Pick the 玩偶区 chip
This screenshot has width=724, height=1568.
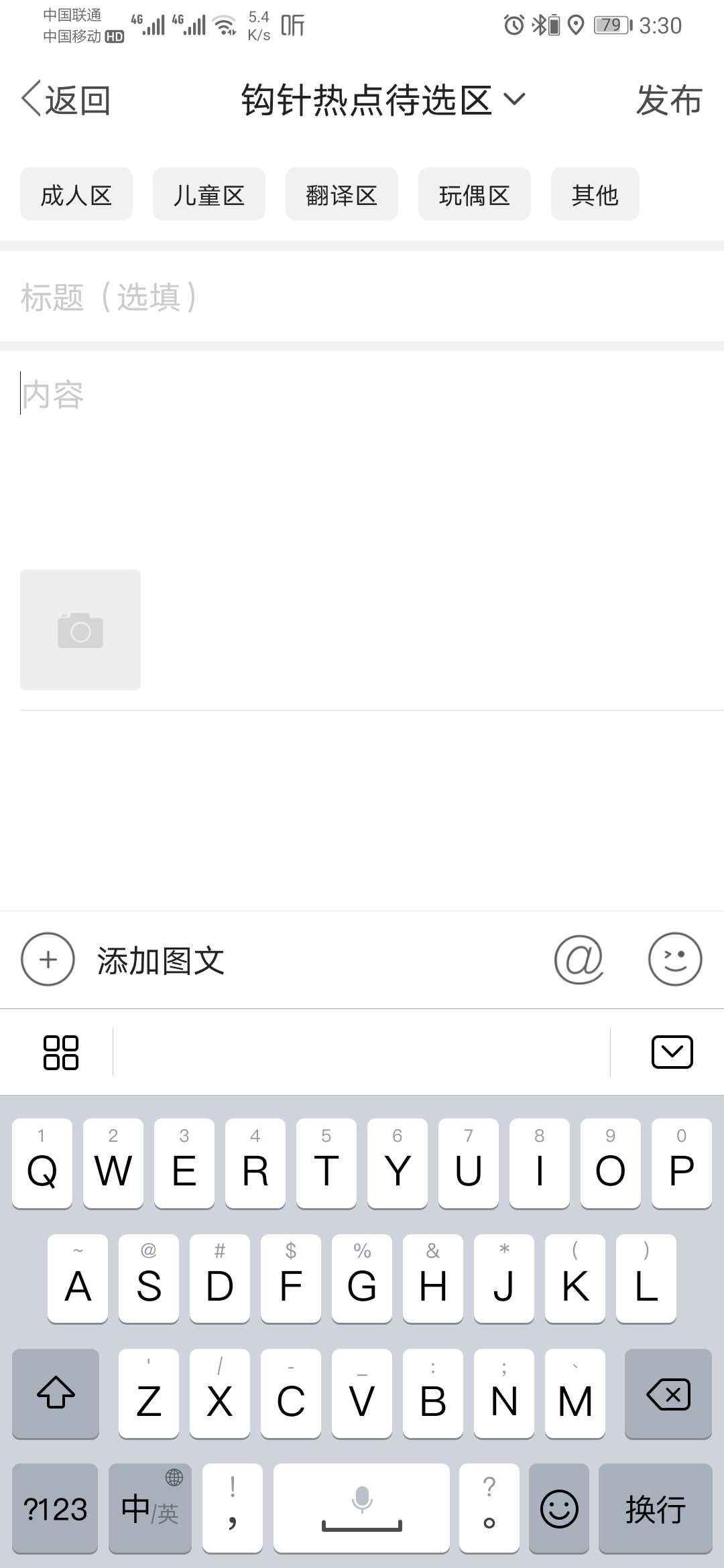coord(475,194)
